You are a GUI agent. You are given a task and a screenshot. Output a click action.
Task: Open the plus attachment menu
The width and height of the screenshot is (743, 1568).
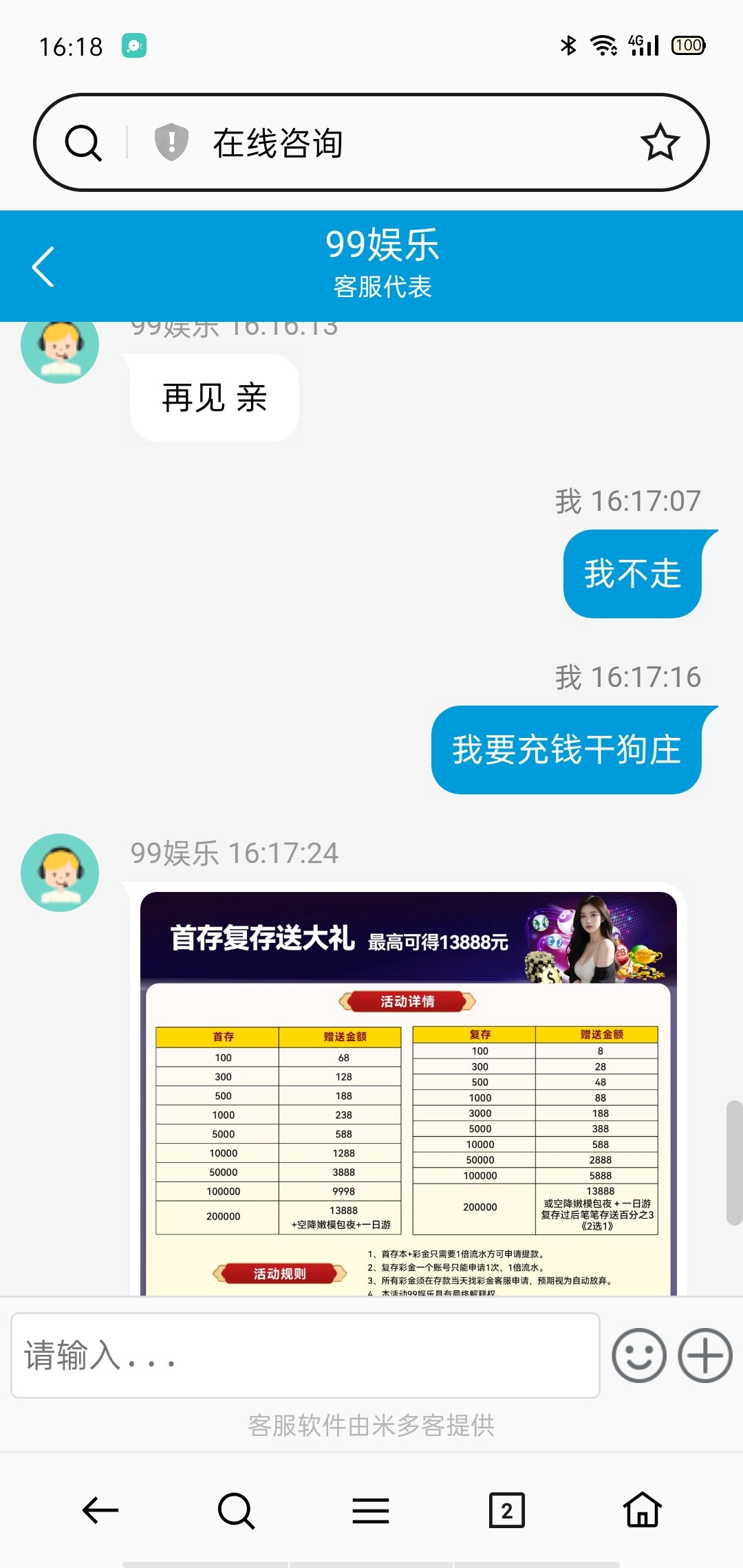click(705, 1355)
